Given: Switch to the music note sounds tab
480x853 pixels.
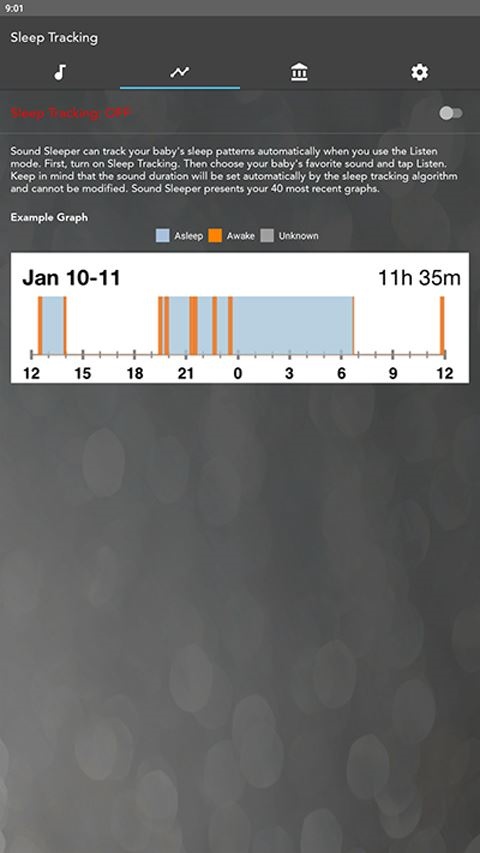Looking at the screenshot, I should (60, 72).
